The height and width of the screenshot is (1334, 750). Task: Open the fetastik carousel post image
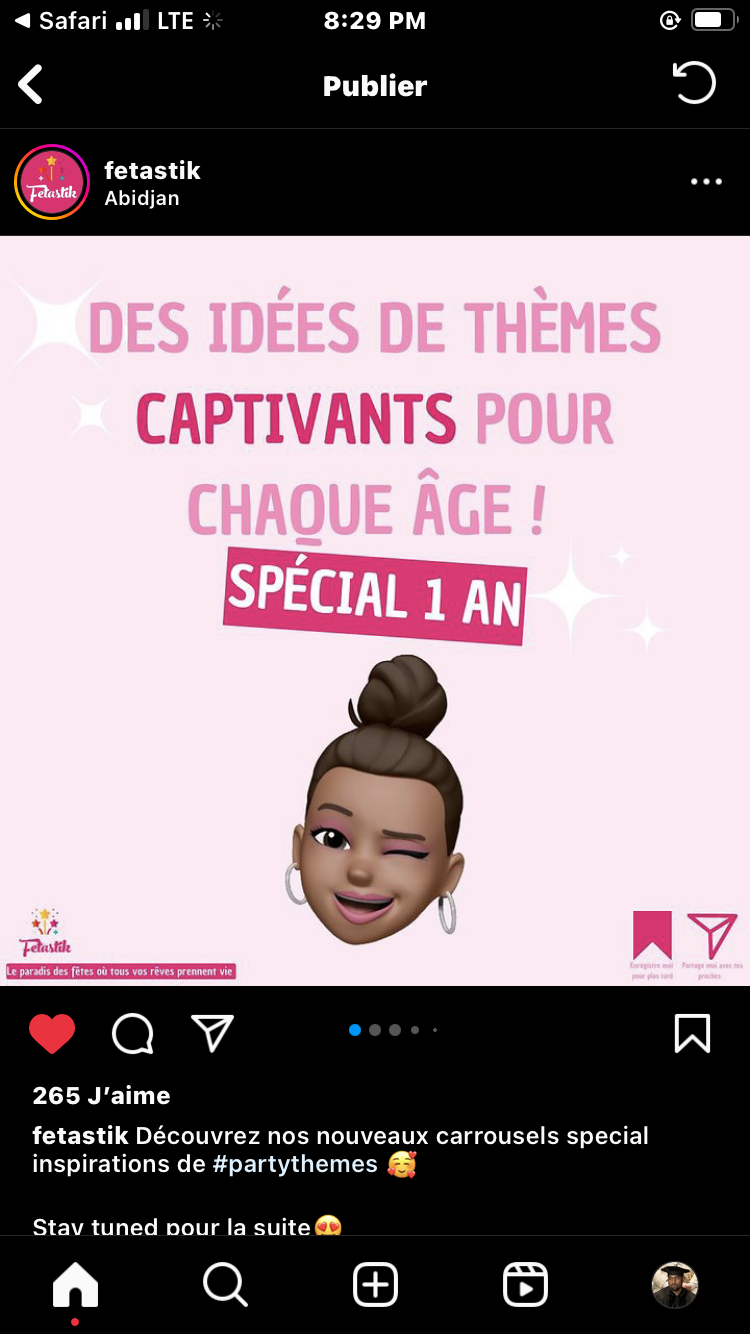pyautogui.click(x=375, y=611)
